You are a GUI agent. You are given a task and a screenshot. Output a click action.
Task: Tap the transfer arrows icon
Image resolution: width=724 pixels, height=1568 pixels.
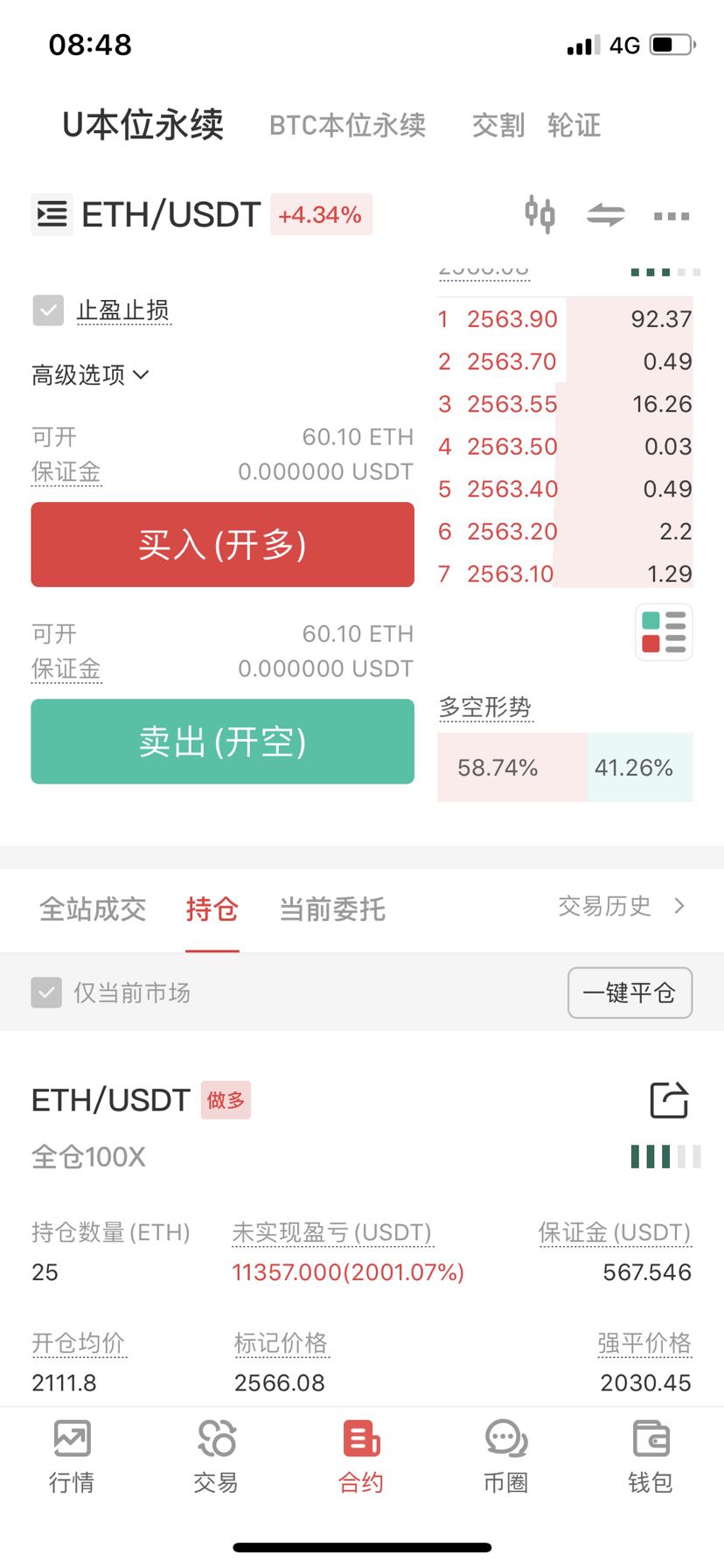tap(605, 214)
